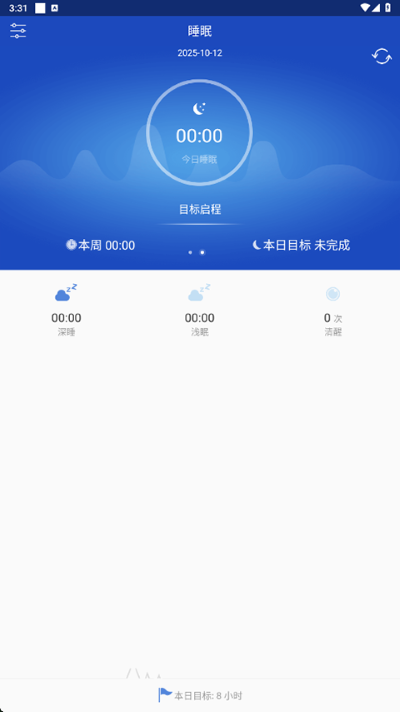Tap the sync refresh icon

(x=381, y=56)
